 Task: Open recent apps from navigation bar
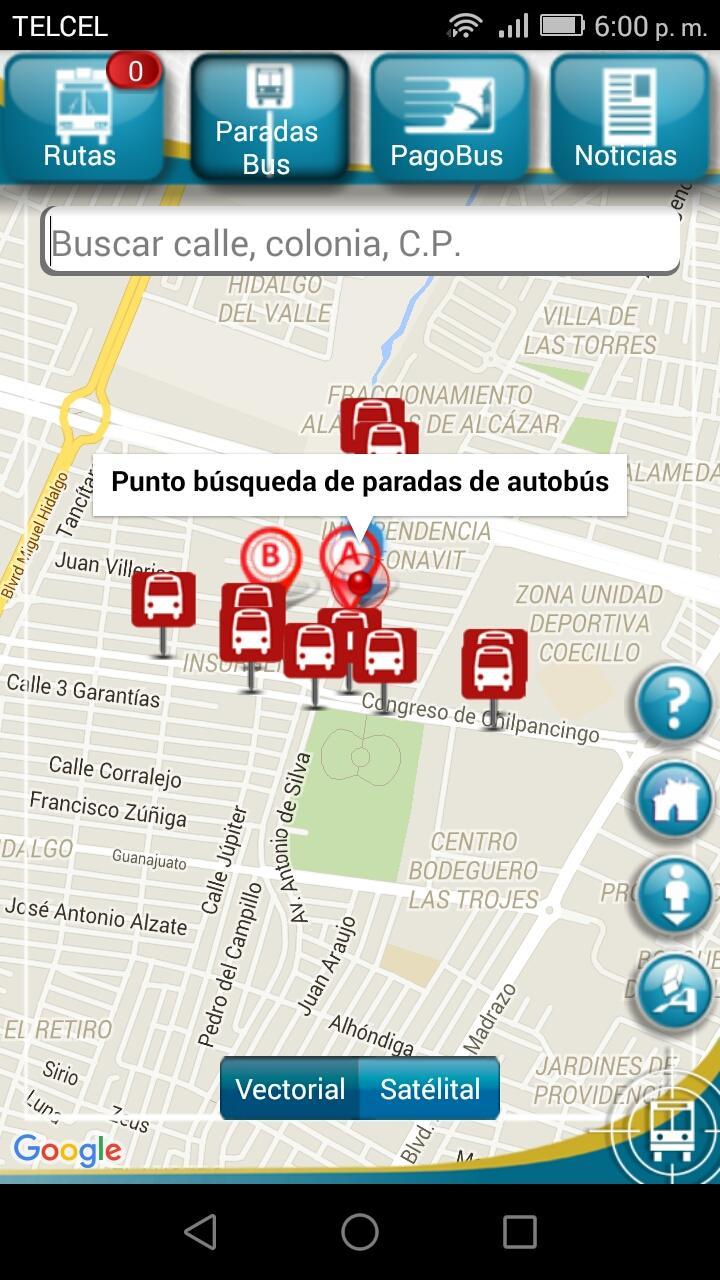pyautogui.click(x=519, y=1232)
